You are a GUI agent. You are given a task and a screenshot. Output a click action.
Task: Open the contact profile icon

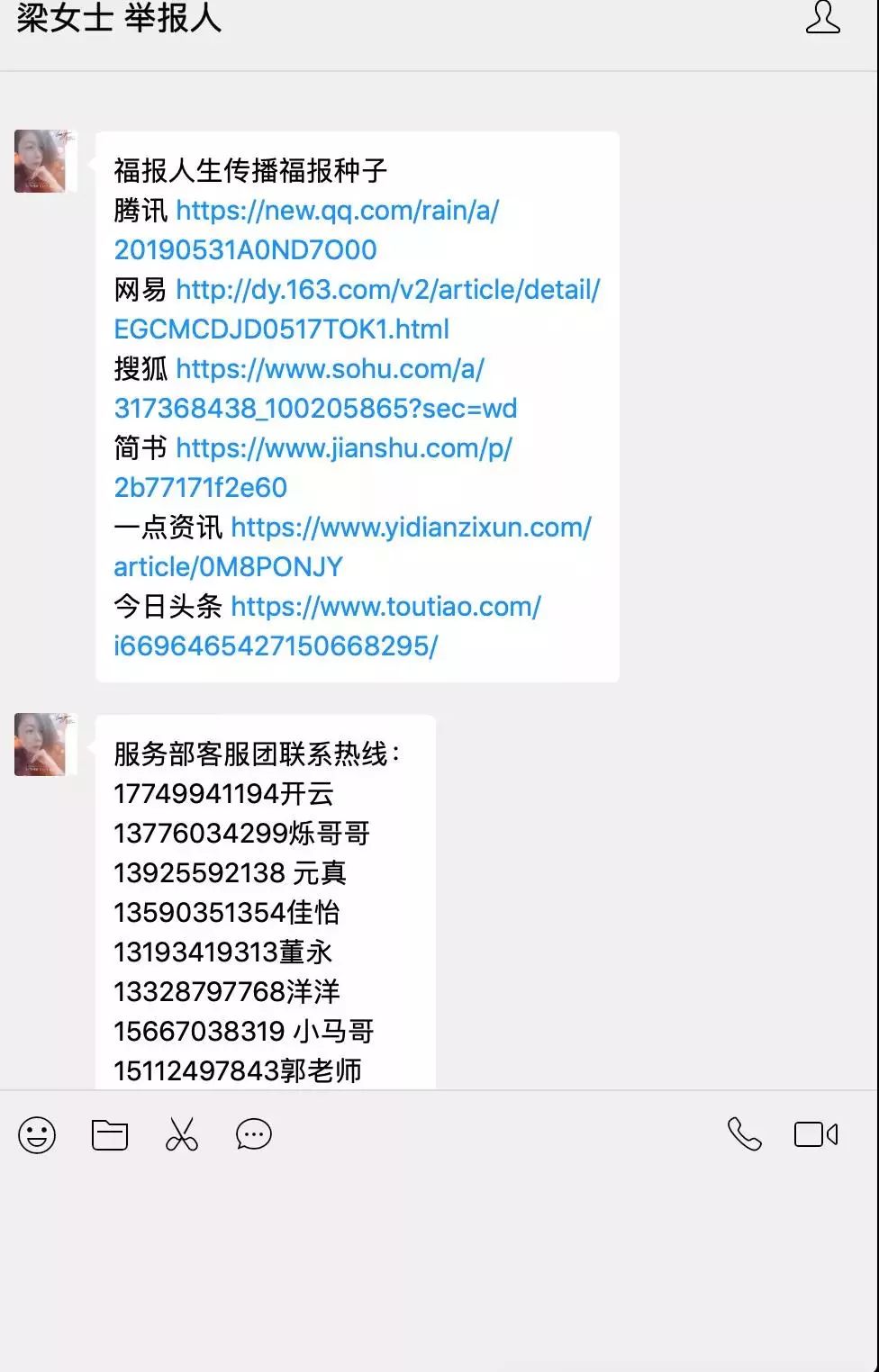822,18
